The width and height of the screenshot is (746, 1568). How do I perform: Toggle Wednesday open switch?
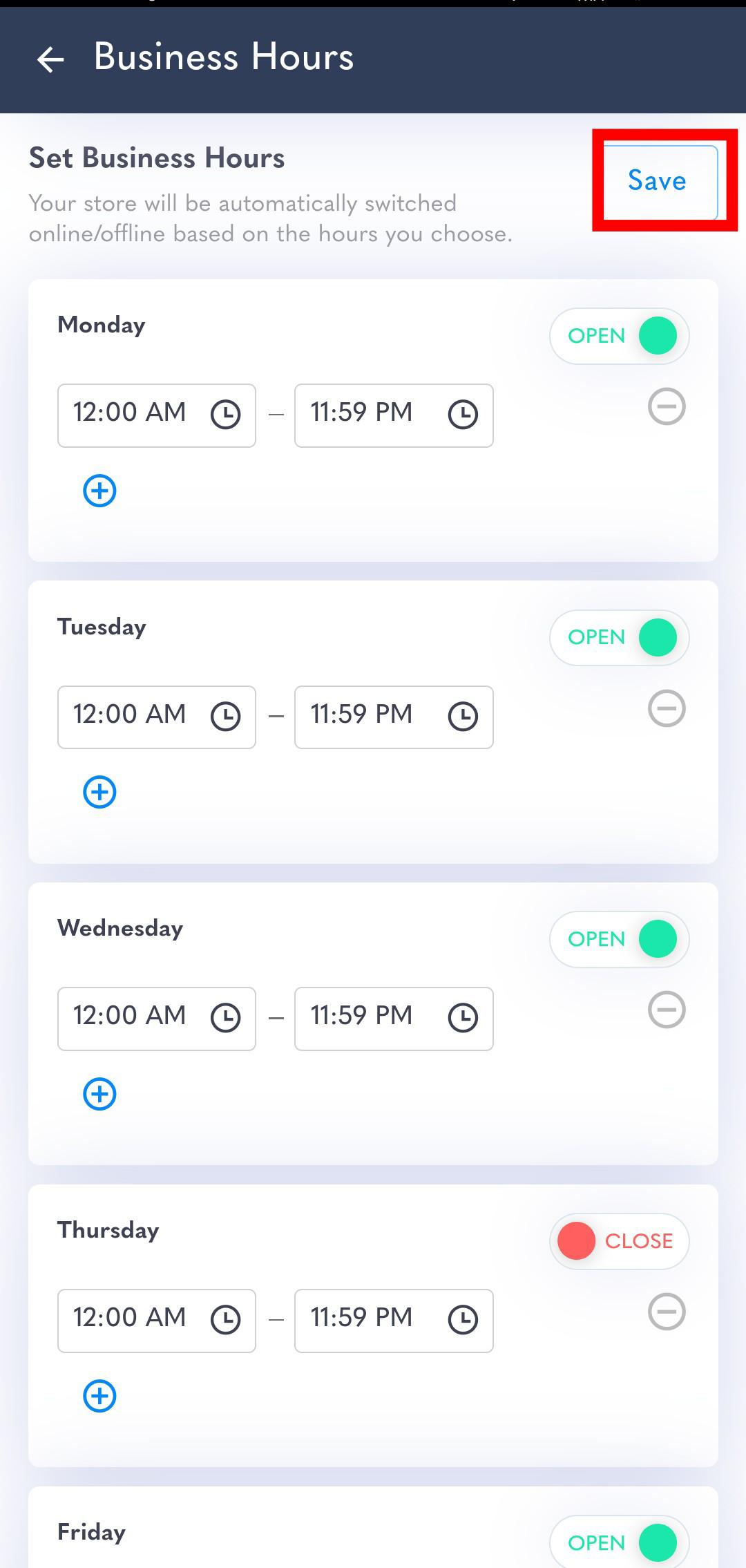click(x=620, y=939)
